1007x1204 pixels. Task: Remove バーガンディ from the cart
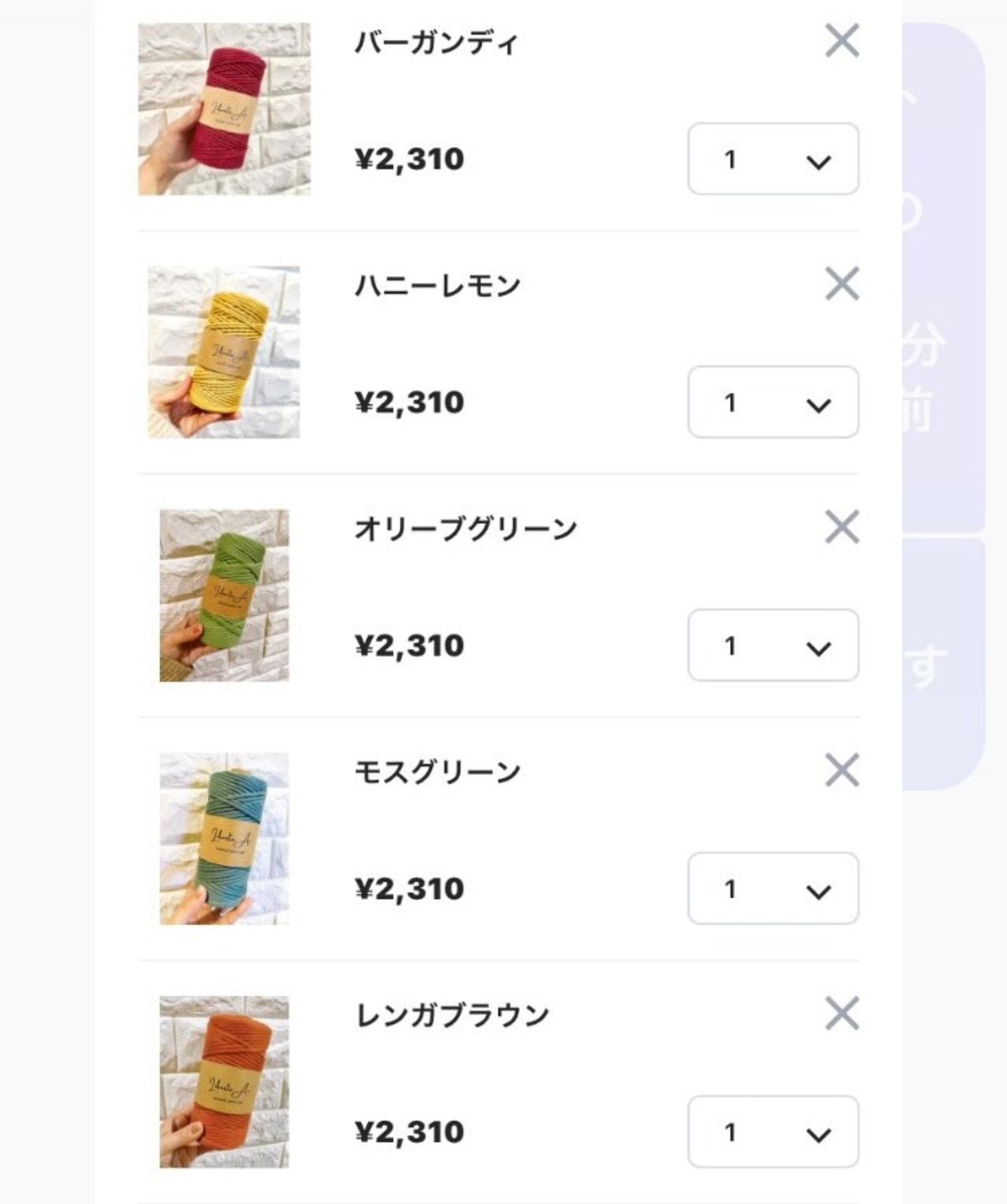[x=842, y=40]
